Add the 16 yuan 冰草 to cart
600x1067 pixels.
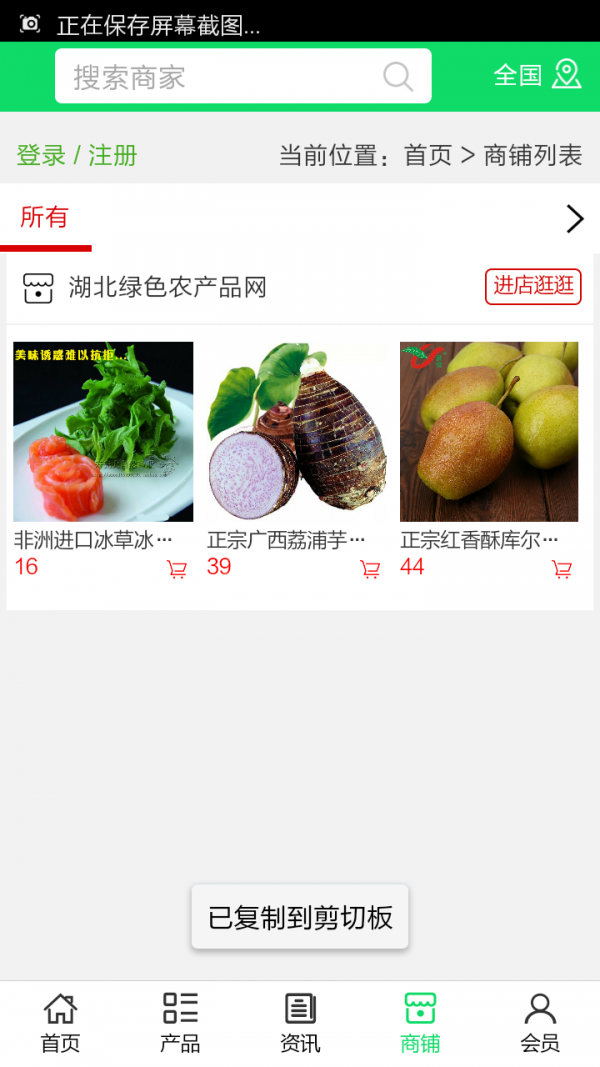click(177, 569)
